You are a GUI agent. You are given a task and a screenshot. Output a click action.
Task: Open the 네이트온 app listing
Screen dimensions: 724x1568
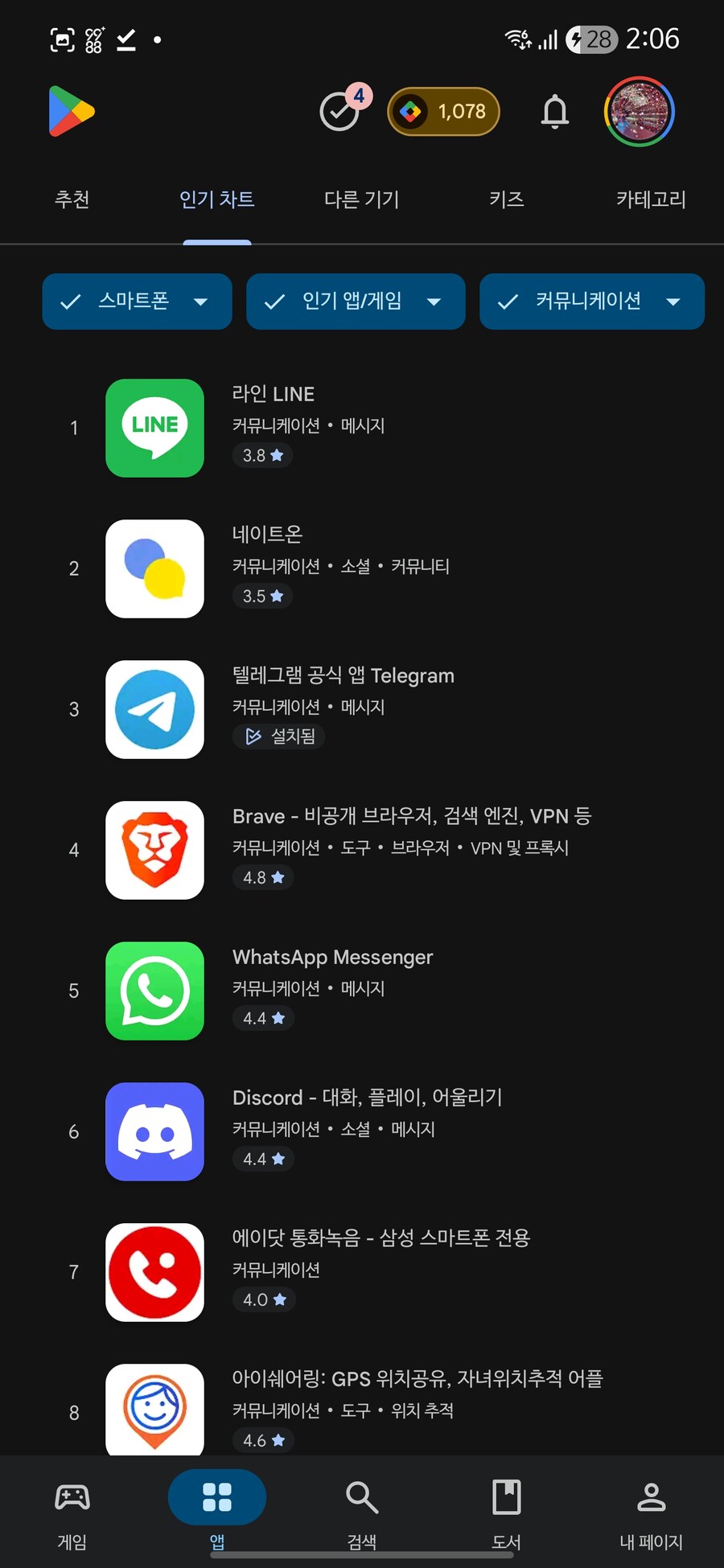[362, 568]
